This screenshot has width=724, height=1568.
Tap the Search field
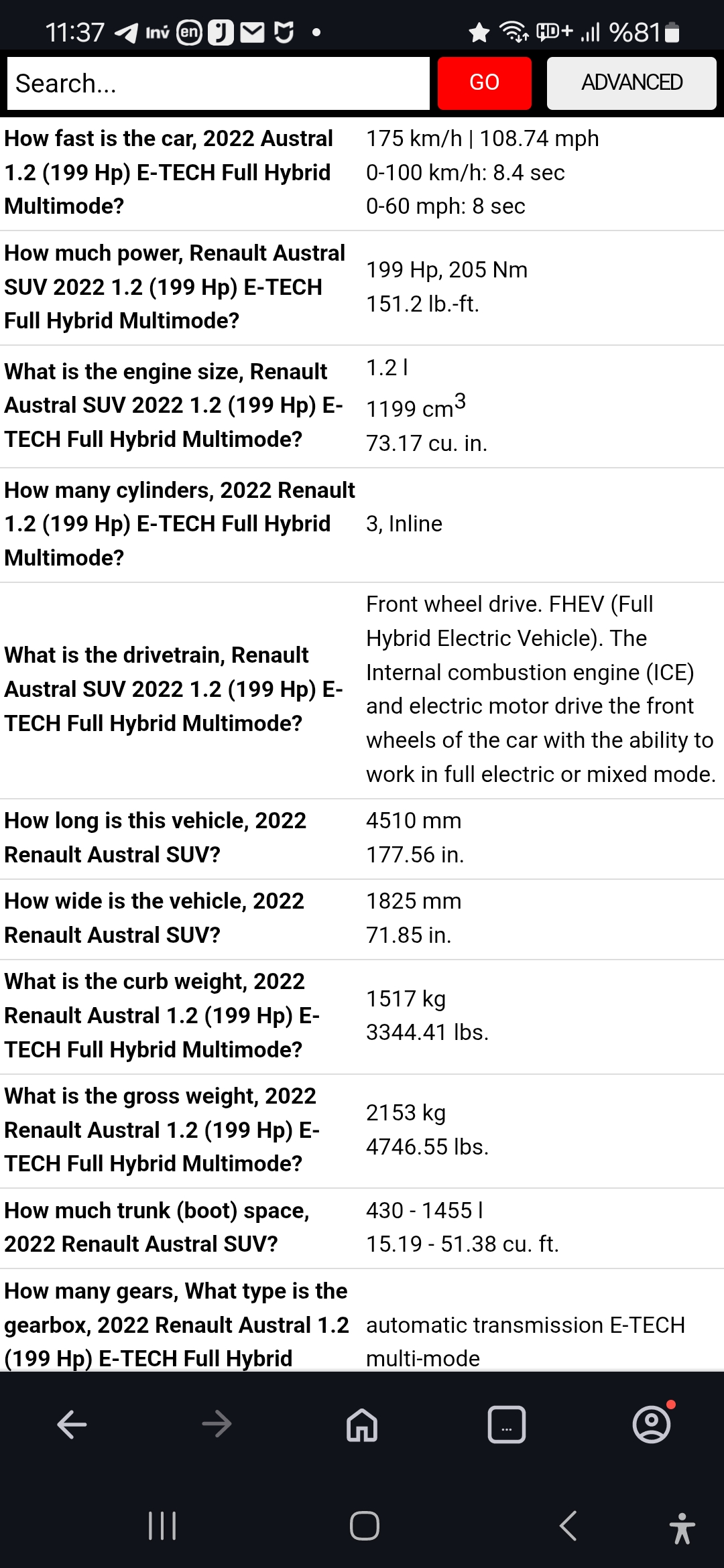tap(218, 83)
